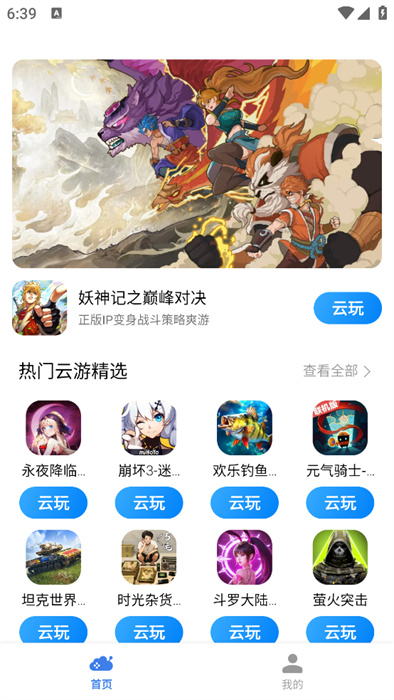
Task: Switch to the 我的 tab
Action: coord(292,672)
